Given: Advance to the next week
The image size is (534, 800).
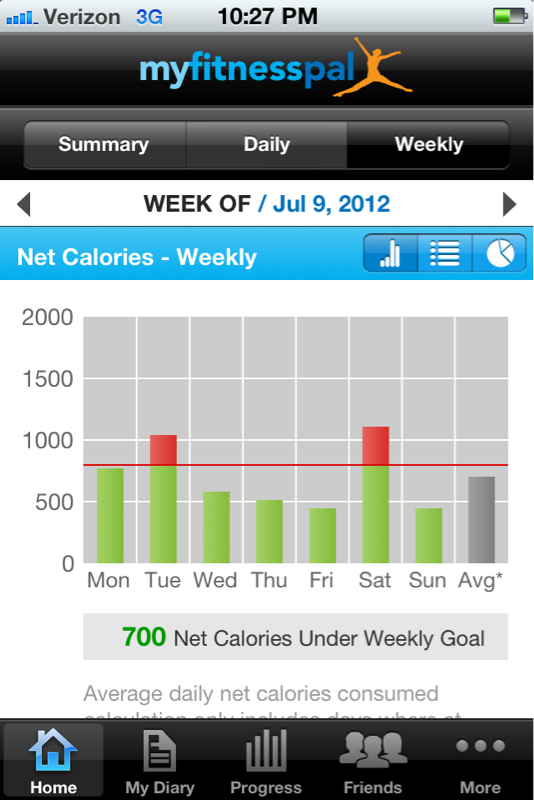Looking at the screenshot, I should pos(509,204).
